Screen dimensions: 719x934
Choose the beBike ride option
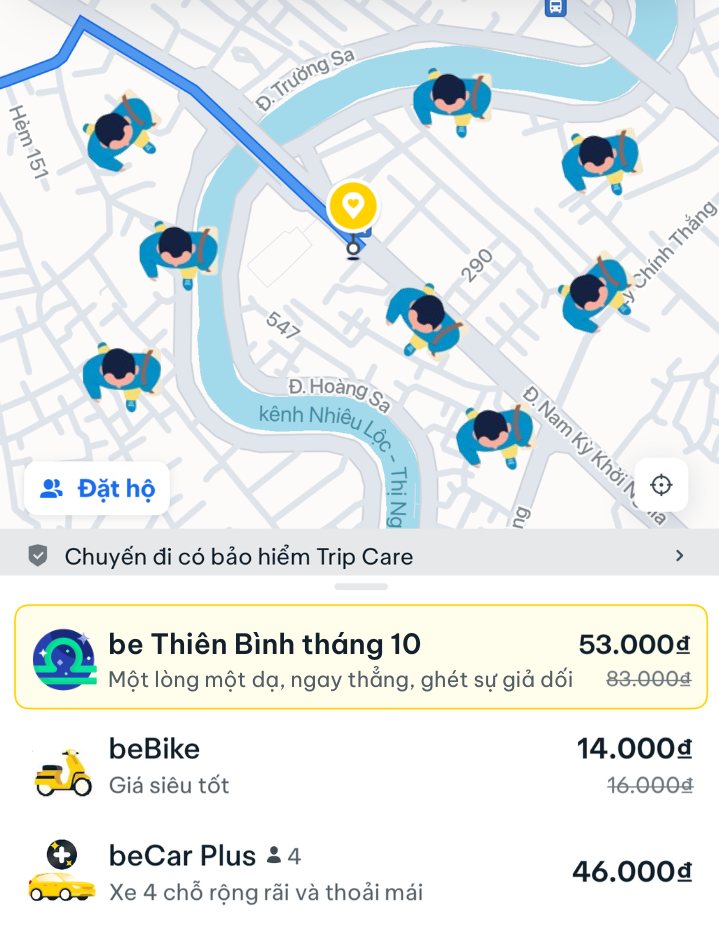[359, 766]
